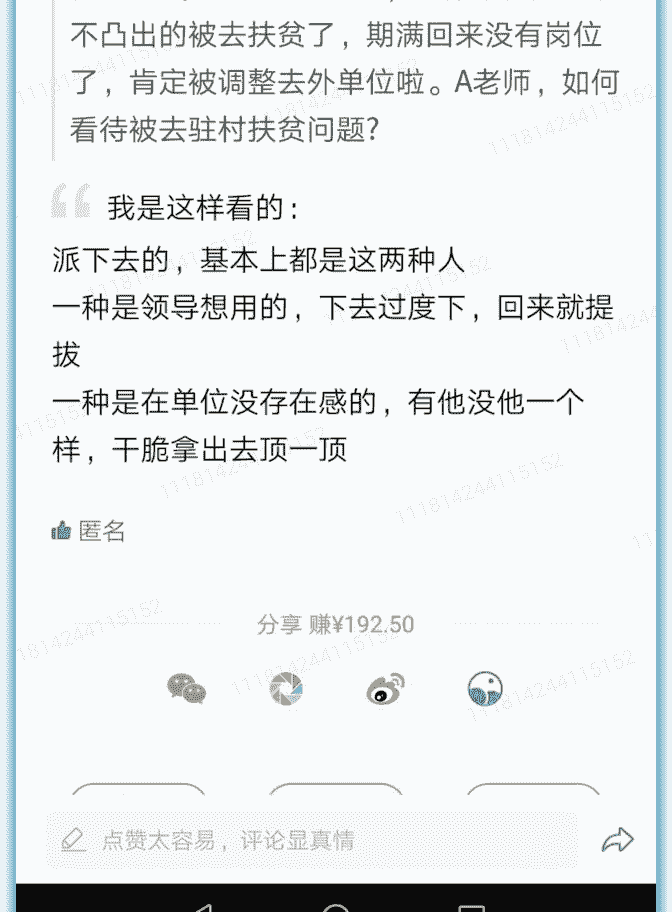Share this answer to Weibo

[x=385, y=689]
